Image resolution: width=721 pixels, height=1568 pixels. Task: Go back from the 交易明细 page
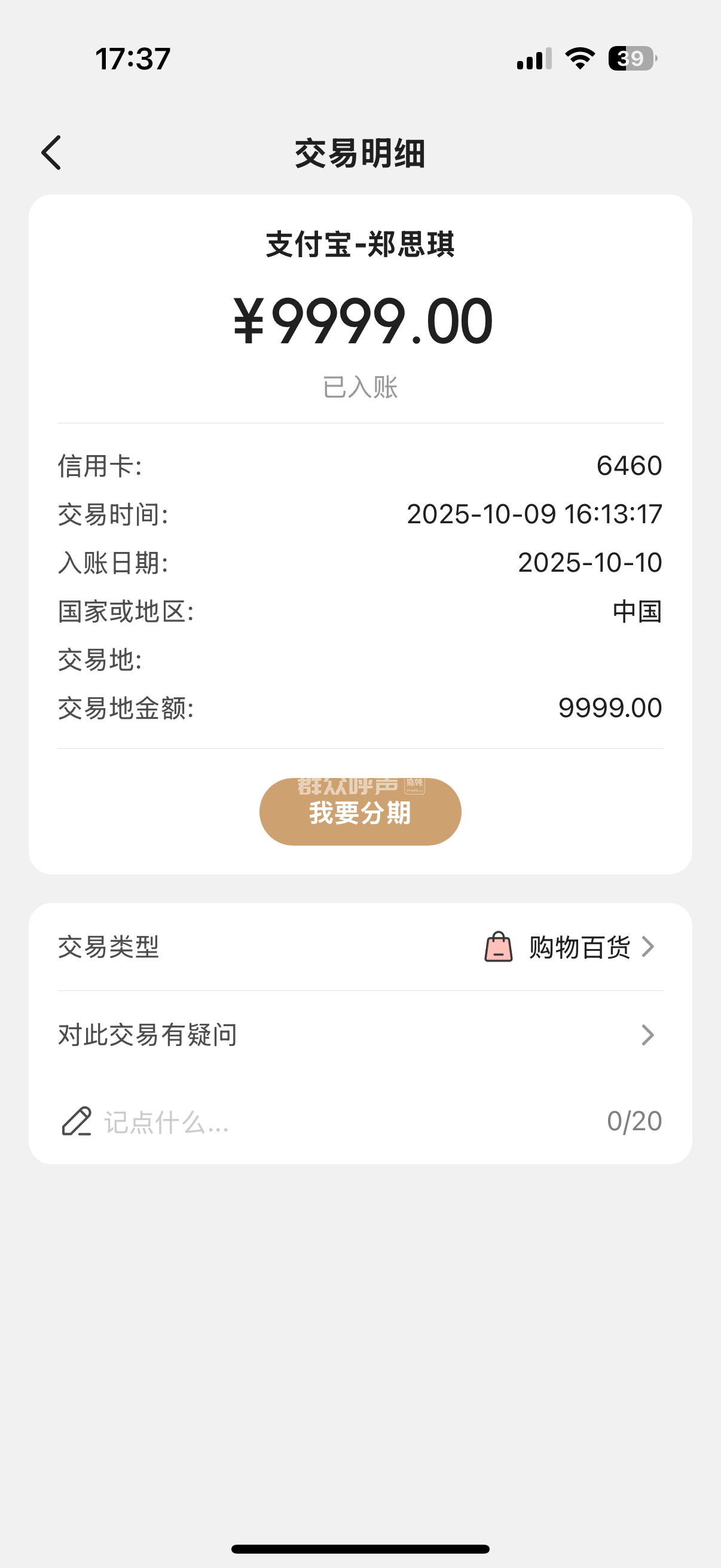[x=52, y=152]
